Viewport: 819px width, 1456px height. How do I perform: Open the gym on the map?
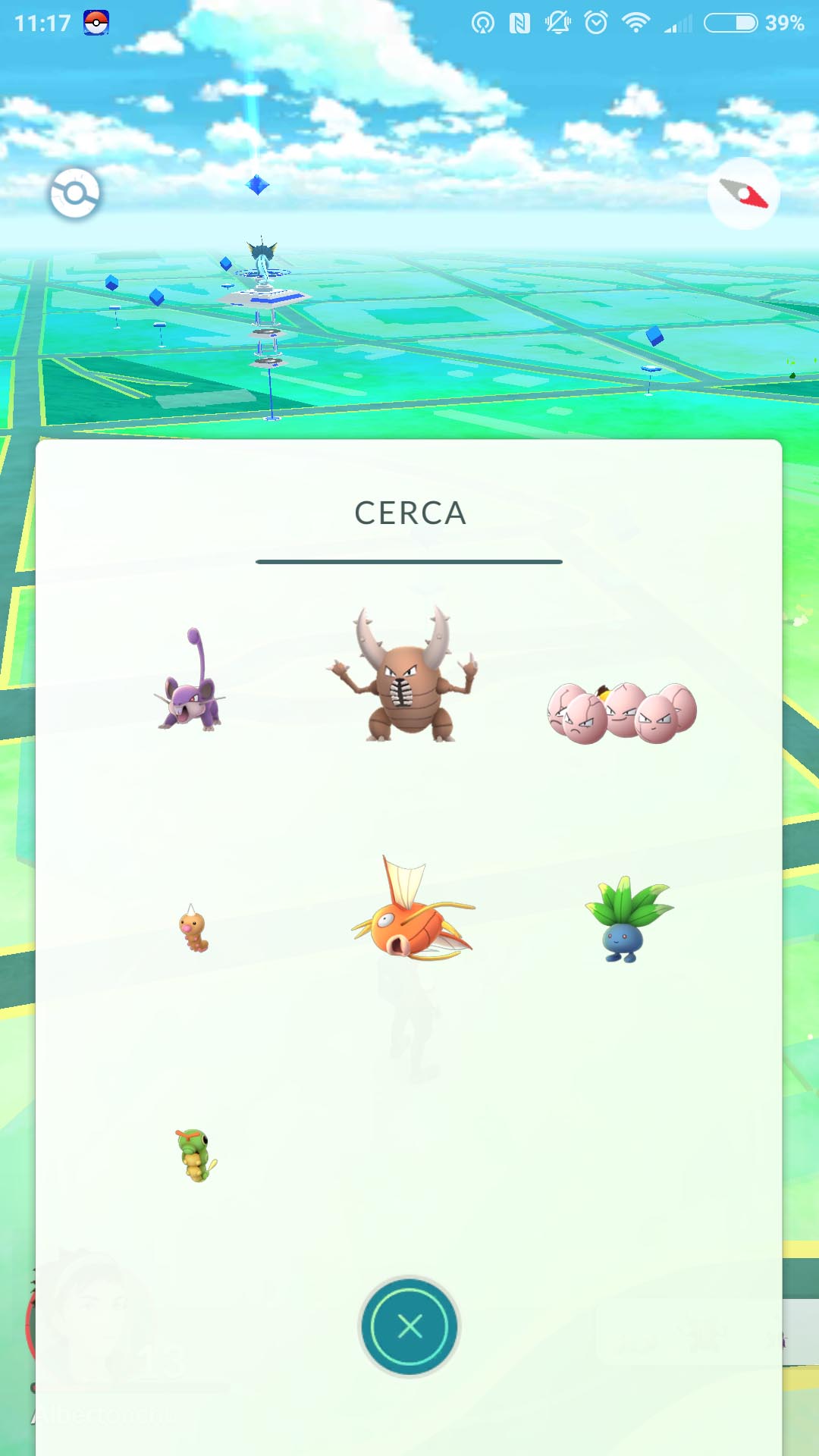pyautogui.click(x=263, y=277)
